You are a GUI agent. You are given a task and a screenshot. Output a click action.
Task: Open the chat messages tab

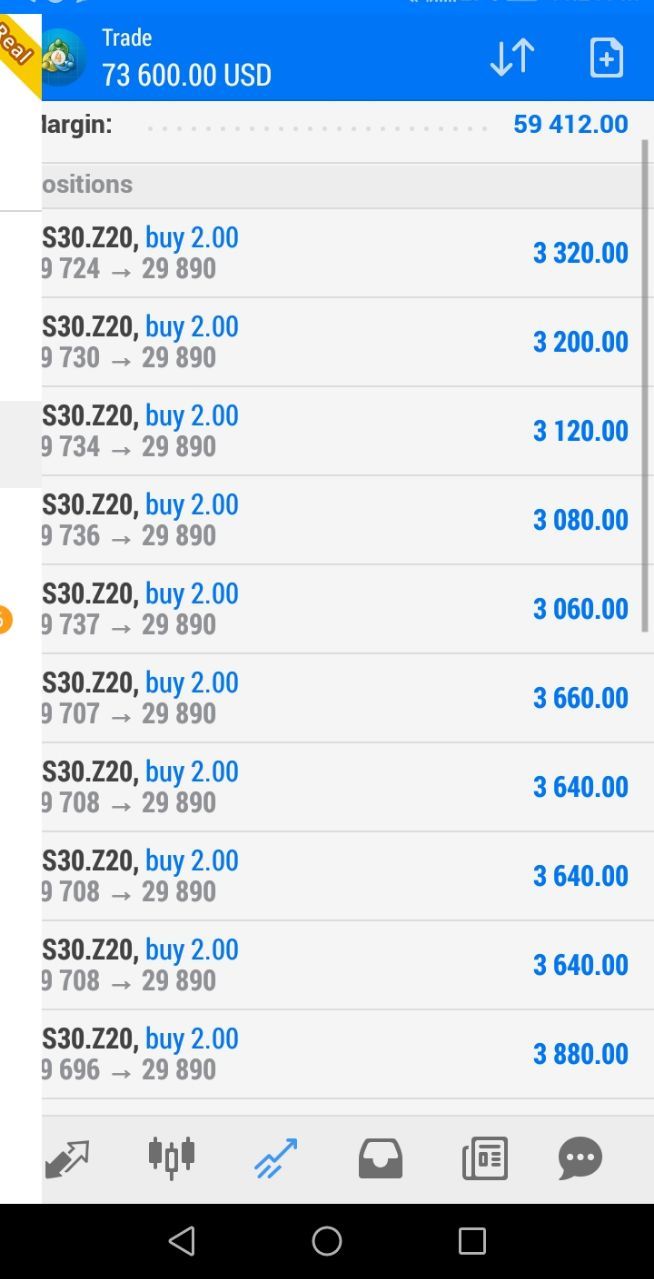(580, 1159)
